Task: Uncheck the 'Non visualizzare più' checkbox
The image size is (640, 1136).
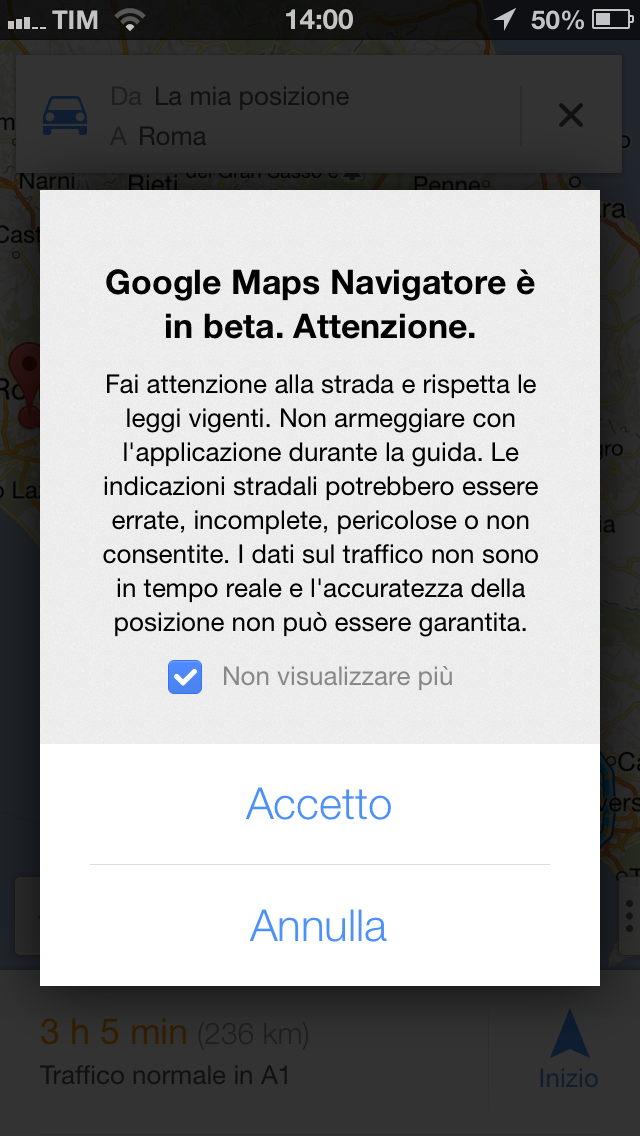Action: [185, 677]
